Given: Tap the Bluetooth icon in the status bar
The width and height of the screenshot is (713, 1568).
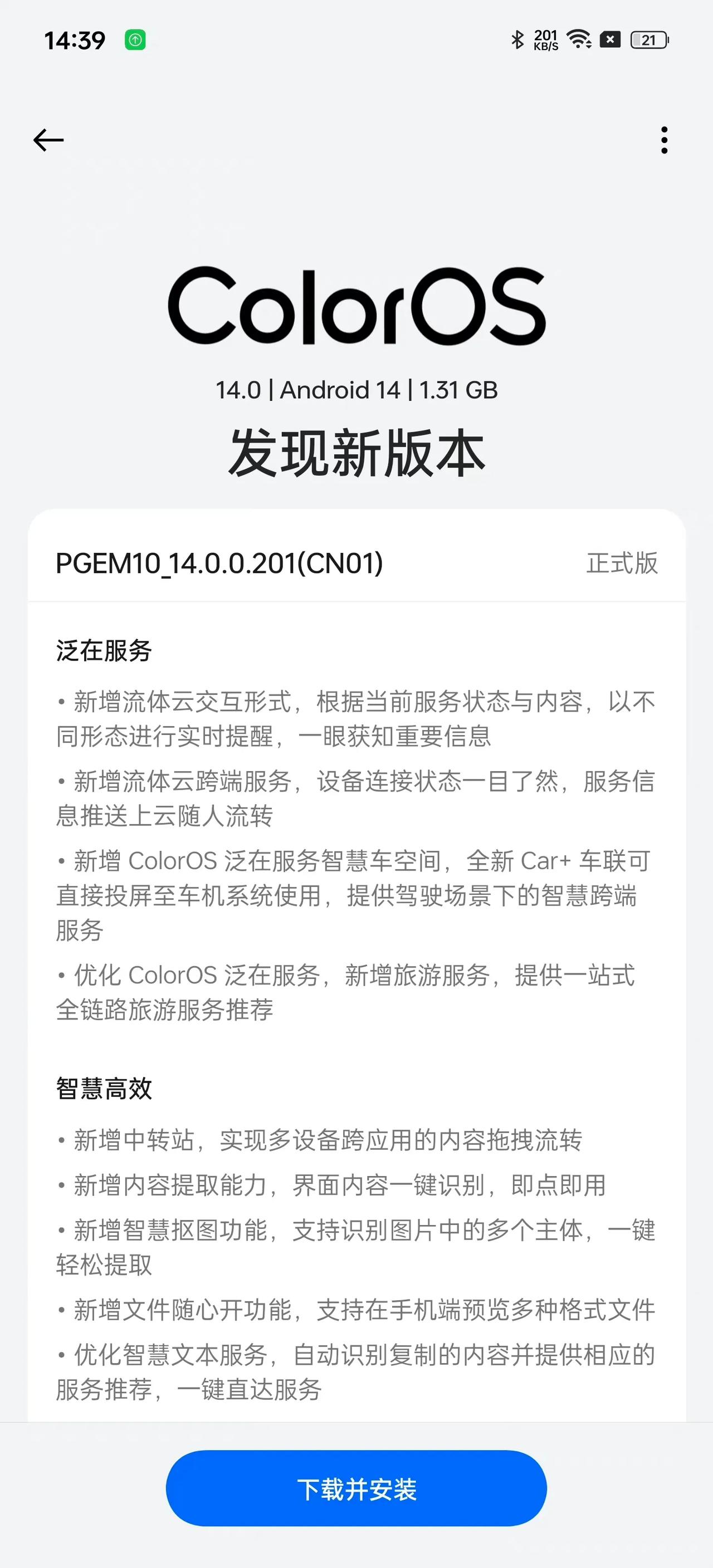Looking at the screenshot, I should tap(516, 40).
